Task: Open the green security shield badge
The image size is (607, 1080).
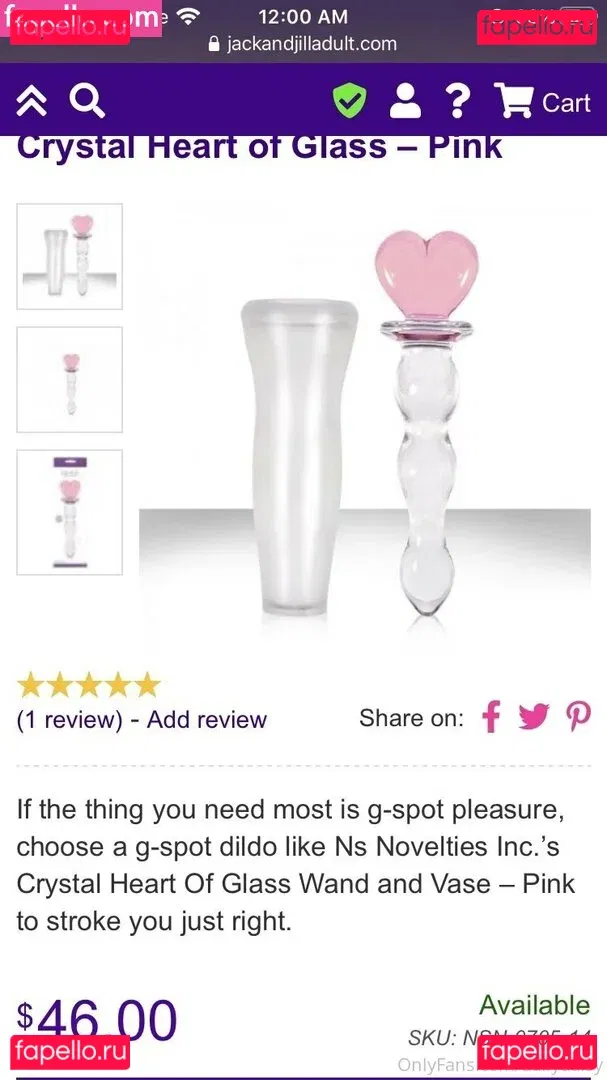Action: point(349,101)
